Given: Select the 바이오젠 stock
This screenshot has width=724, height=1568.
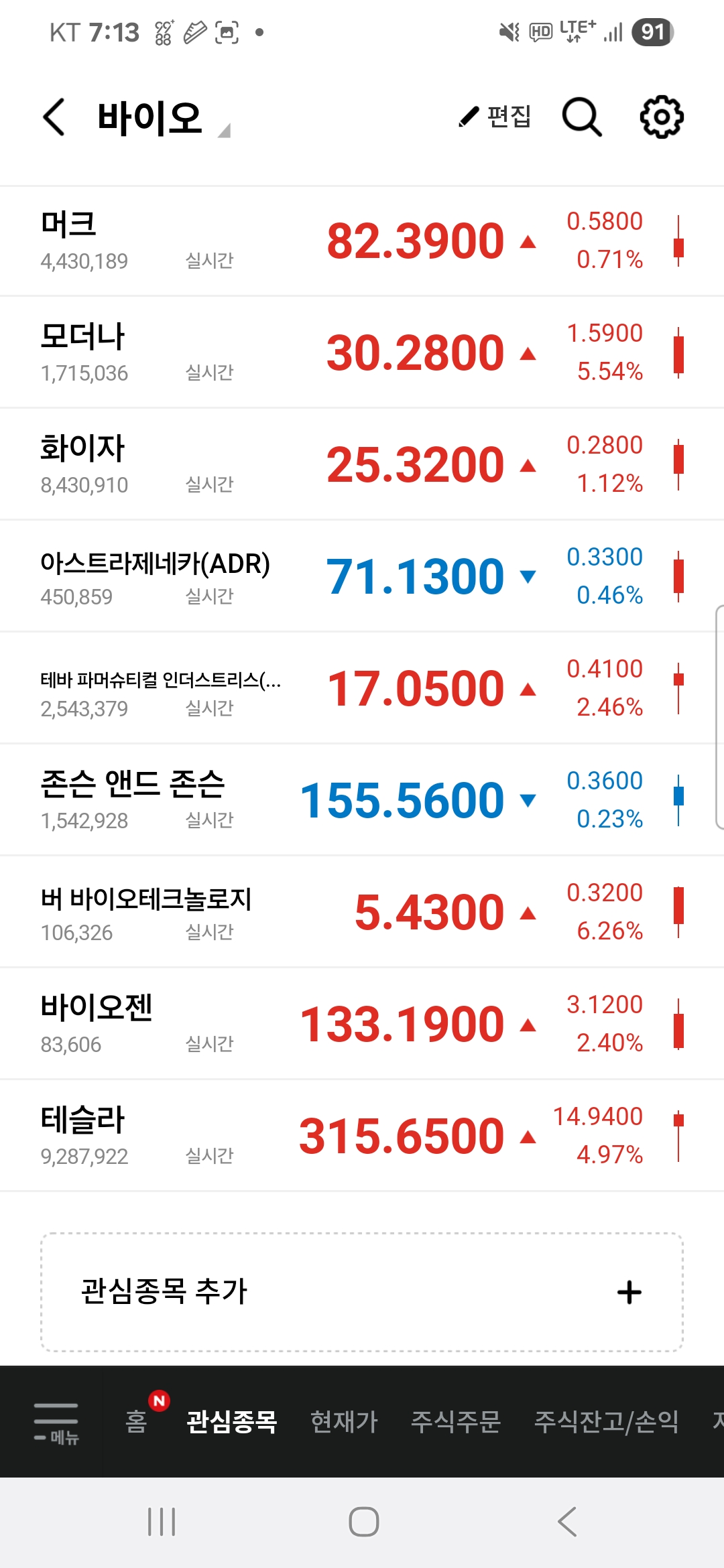Looking at the screenshot, I should 362,1025.
